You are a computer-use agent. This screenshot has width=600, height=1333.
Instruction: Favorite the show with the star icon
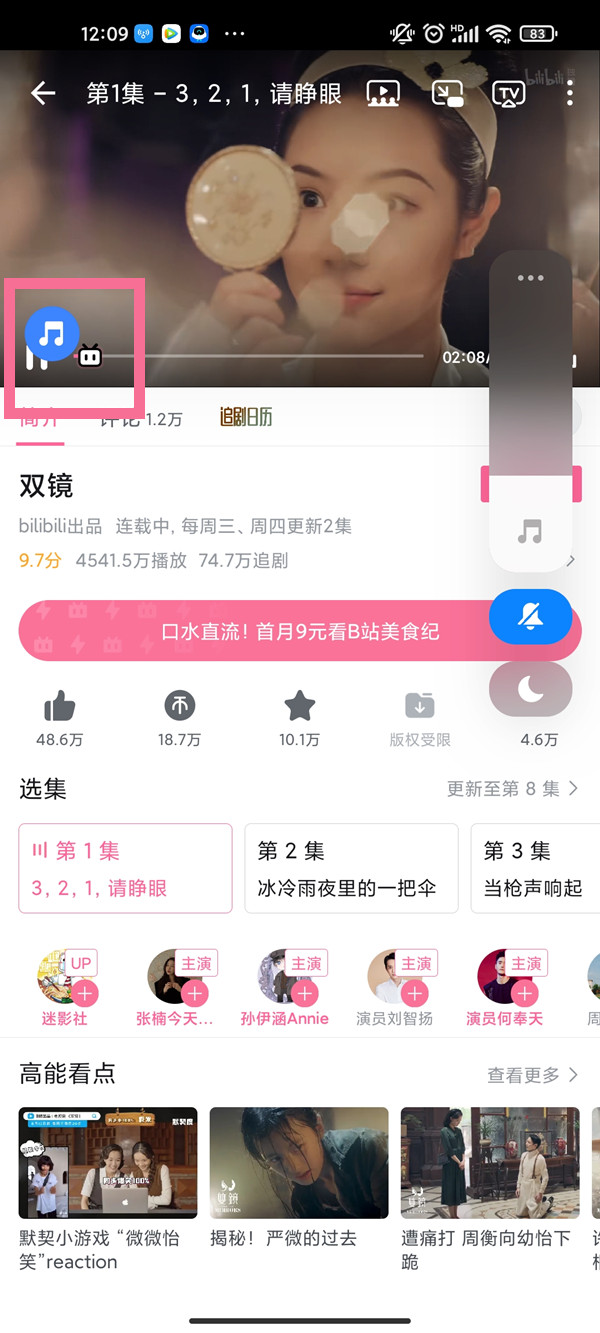(300, 708)
